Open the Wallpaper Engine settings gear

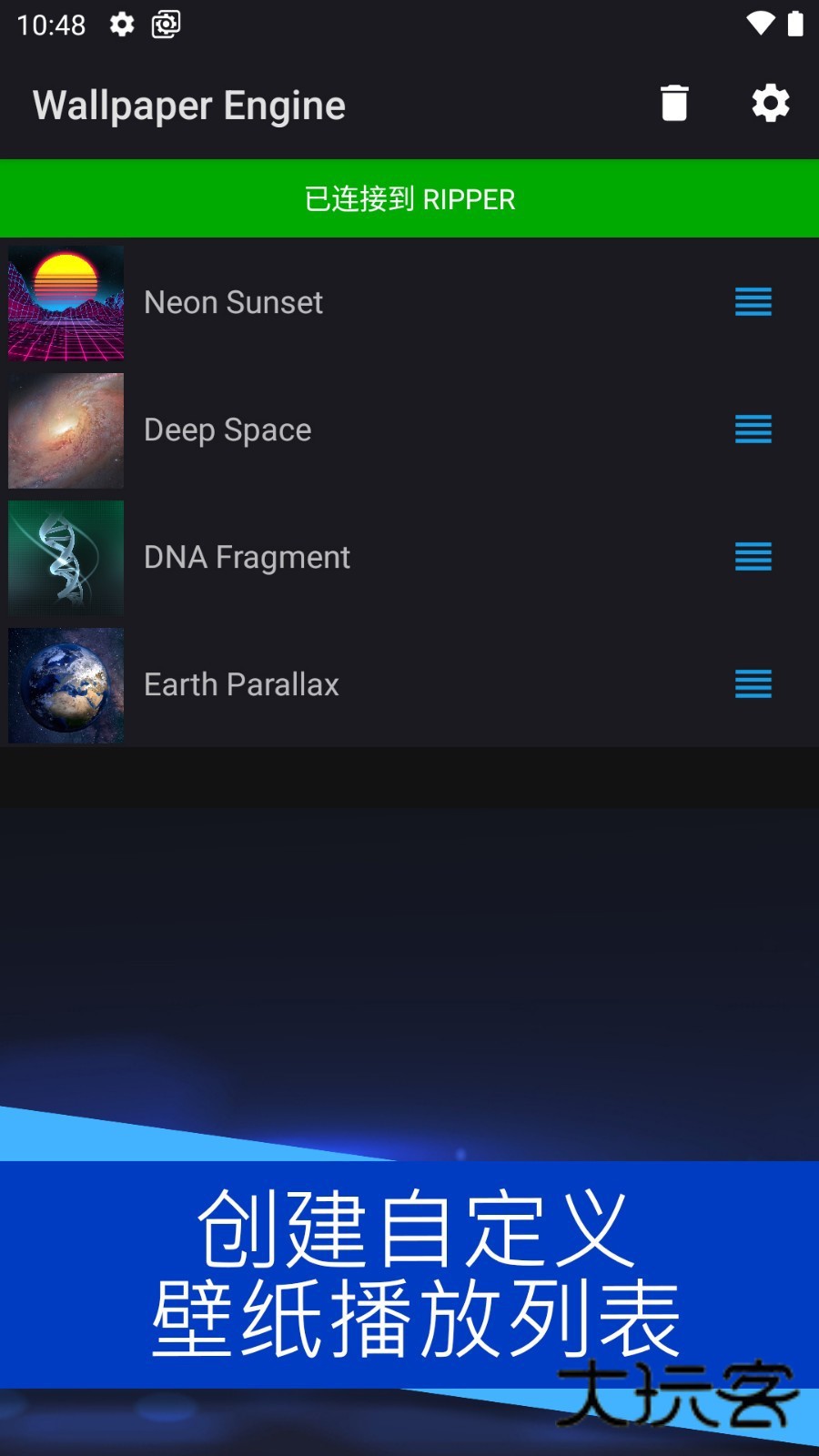(770, 104)
